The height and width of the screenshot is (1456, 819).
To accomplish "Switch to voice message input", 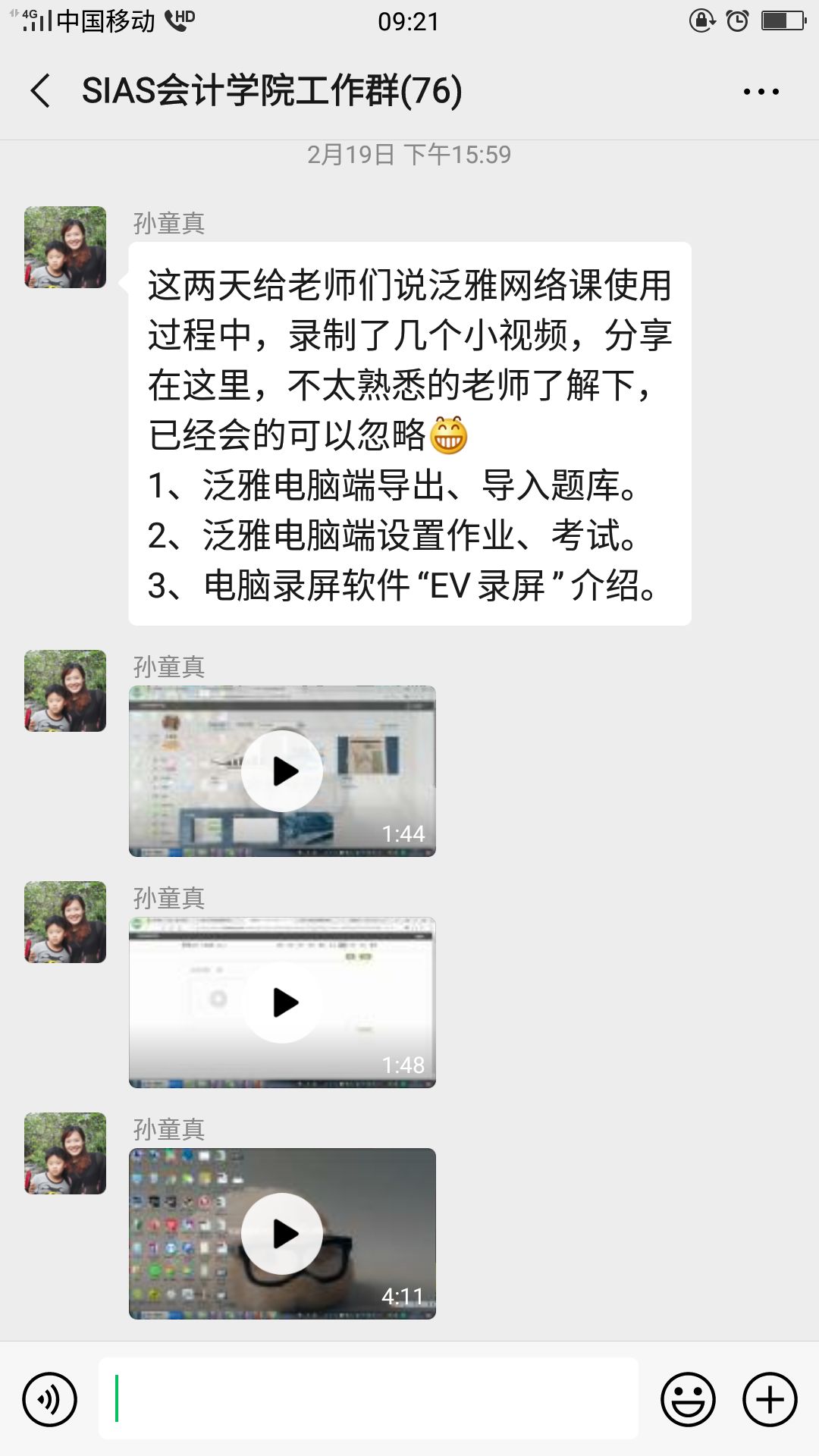I will [50, 1399].
